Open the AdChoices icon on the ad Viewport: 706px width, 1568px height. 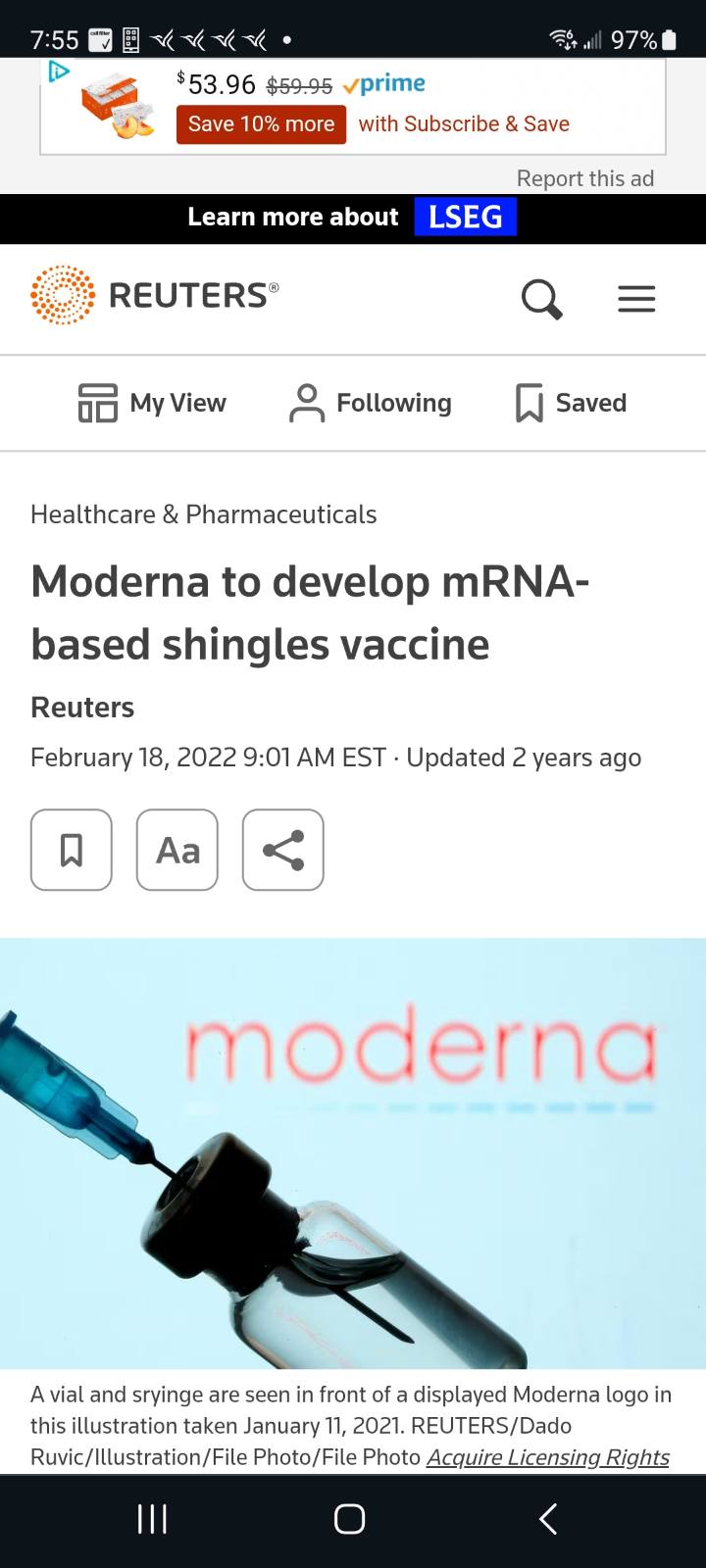pyautogui.click(x=59, y=71)
